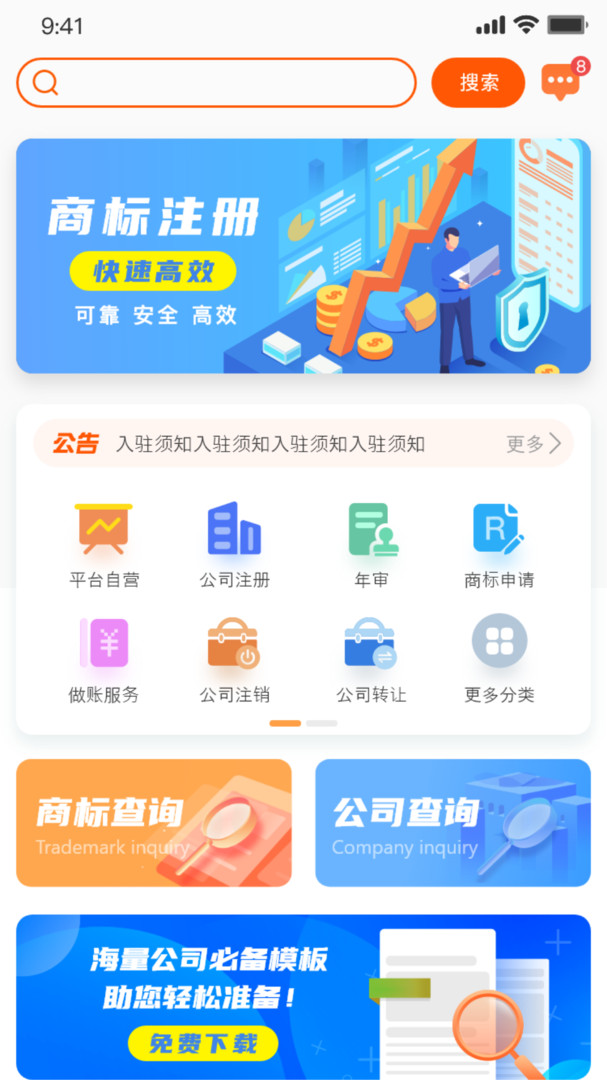Open 做账服务

pyautogui.click(x=104, y=659)
